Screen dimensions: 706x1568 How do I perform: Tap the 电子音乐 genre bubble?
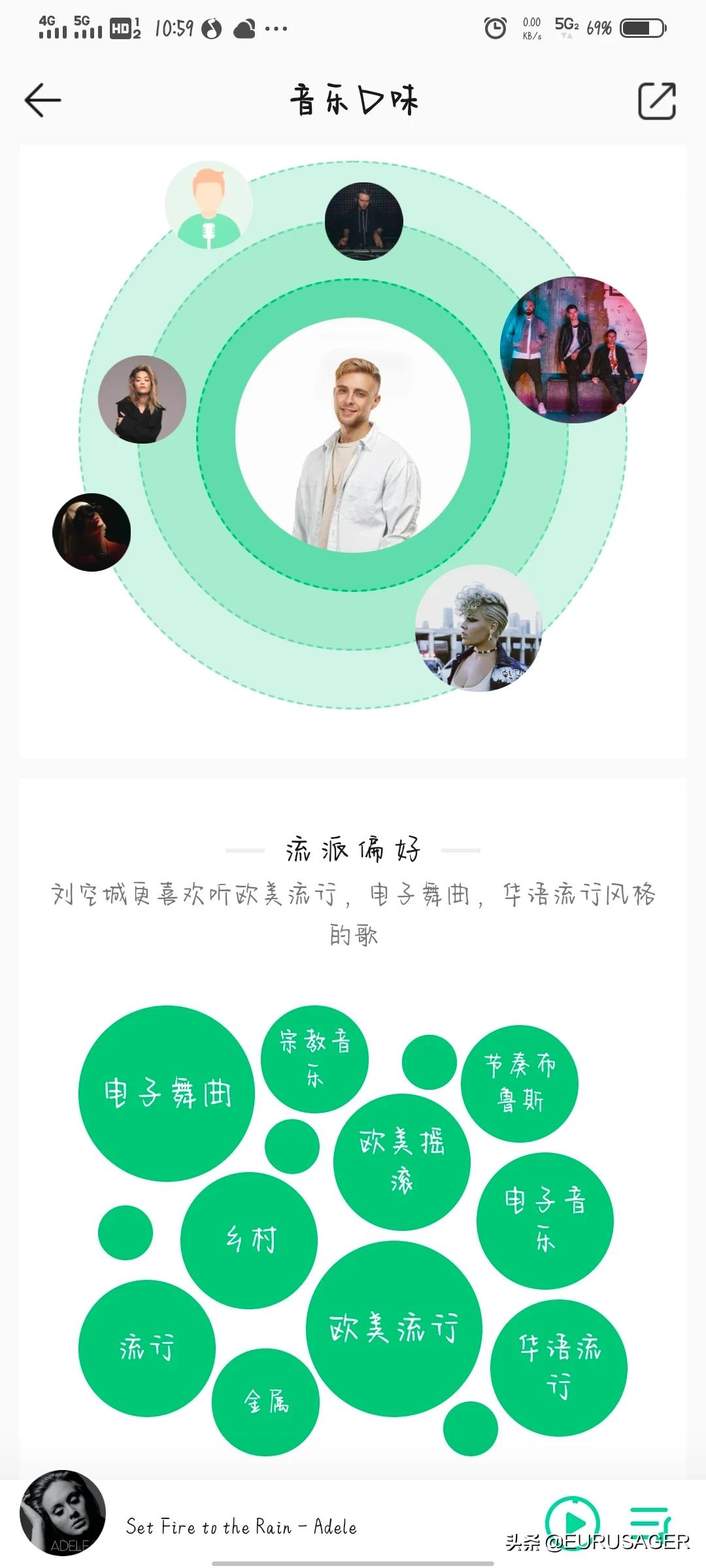[545, 1220]
